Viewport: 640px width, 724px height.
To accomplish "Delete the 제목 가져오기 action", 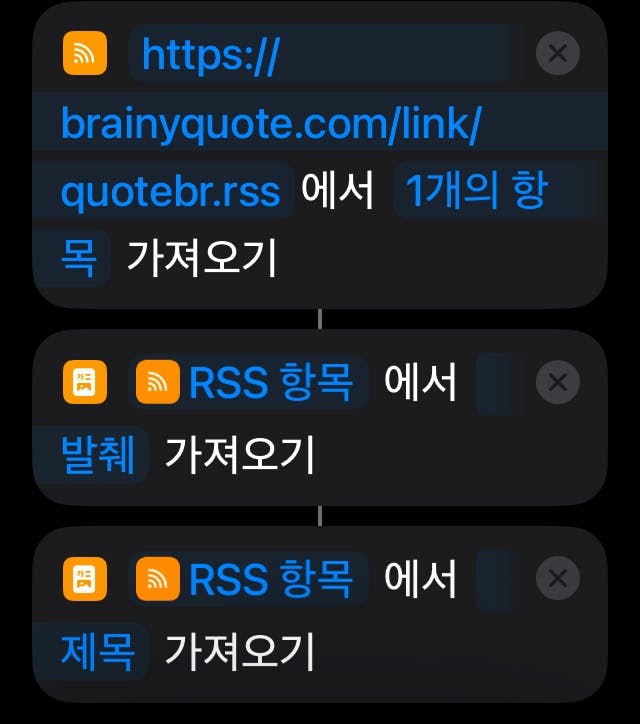I will 558,579.
